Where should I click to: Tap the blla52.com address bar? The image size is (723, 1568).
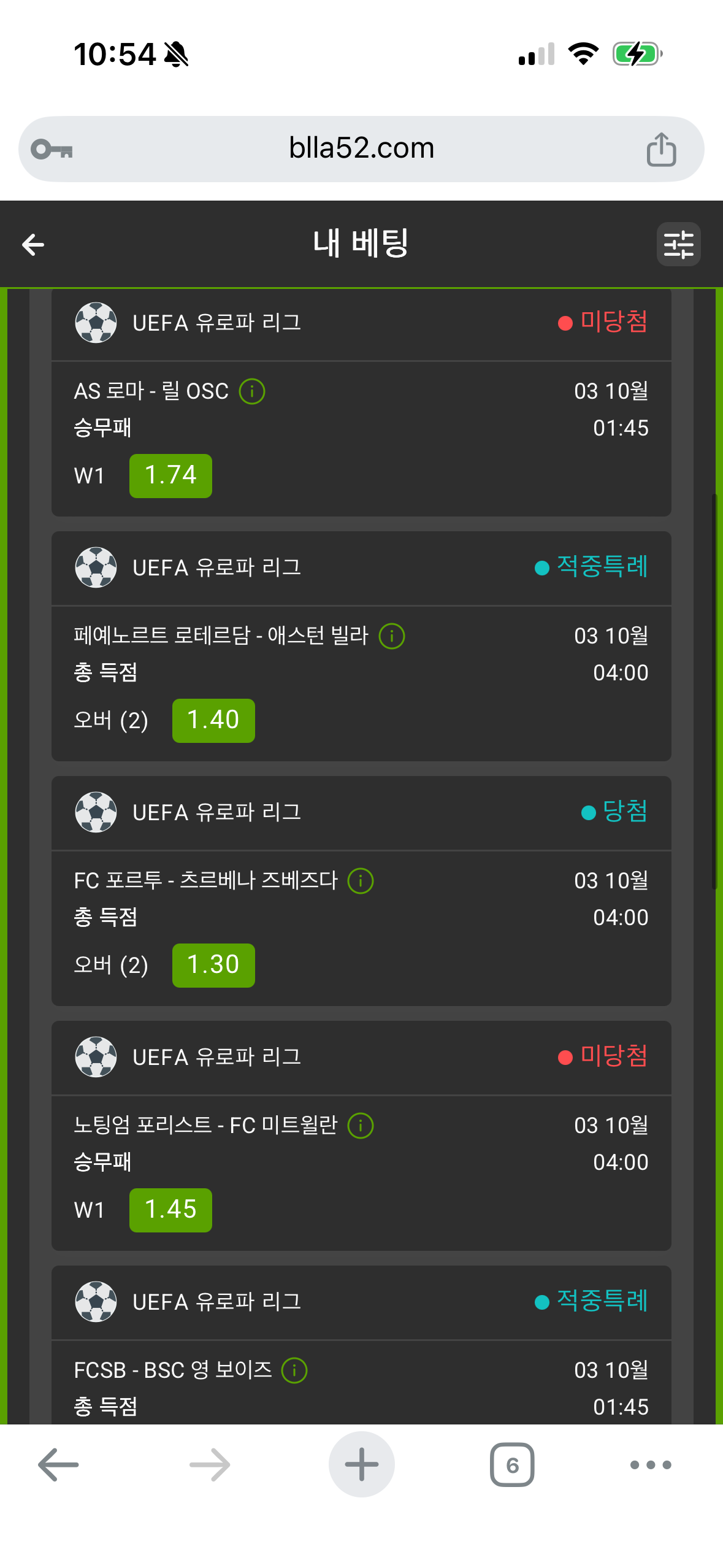(x=361, y=149)
